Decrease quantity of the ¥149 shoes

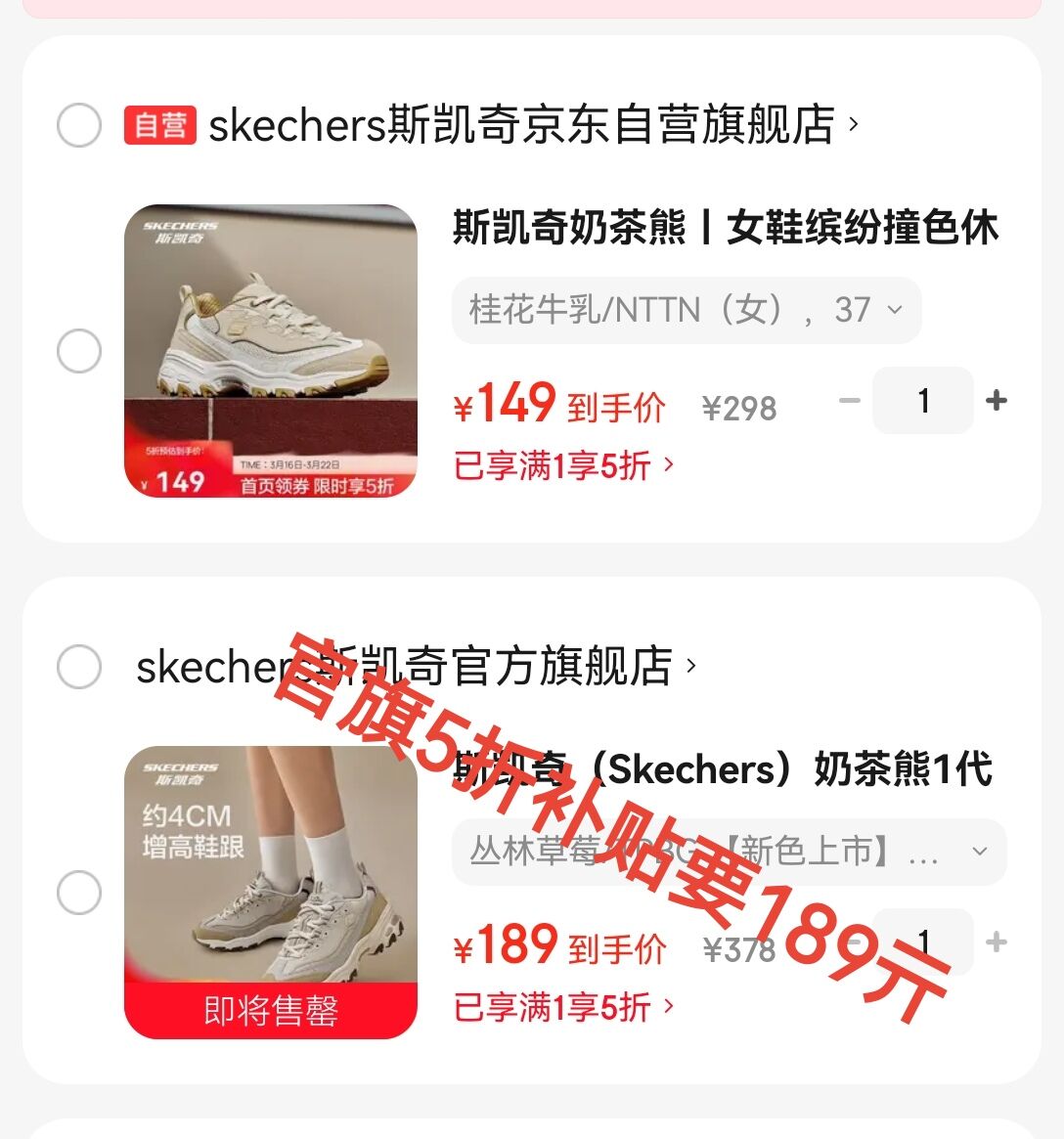click(849, 401)
